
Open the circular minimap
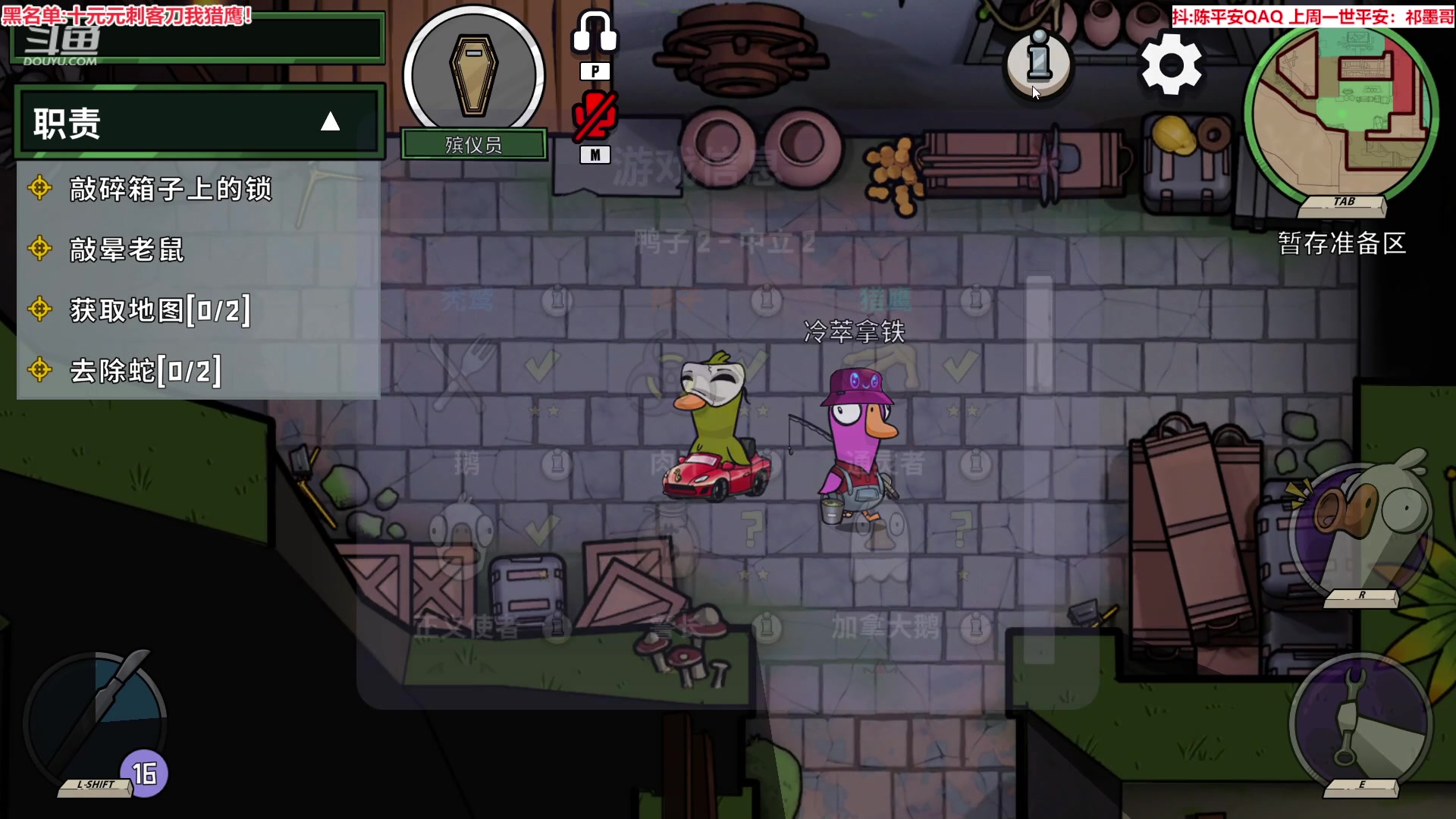click(1341, 114)
